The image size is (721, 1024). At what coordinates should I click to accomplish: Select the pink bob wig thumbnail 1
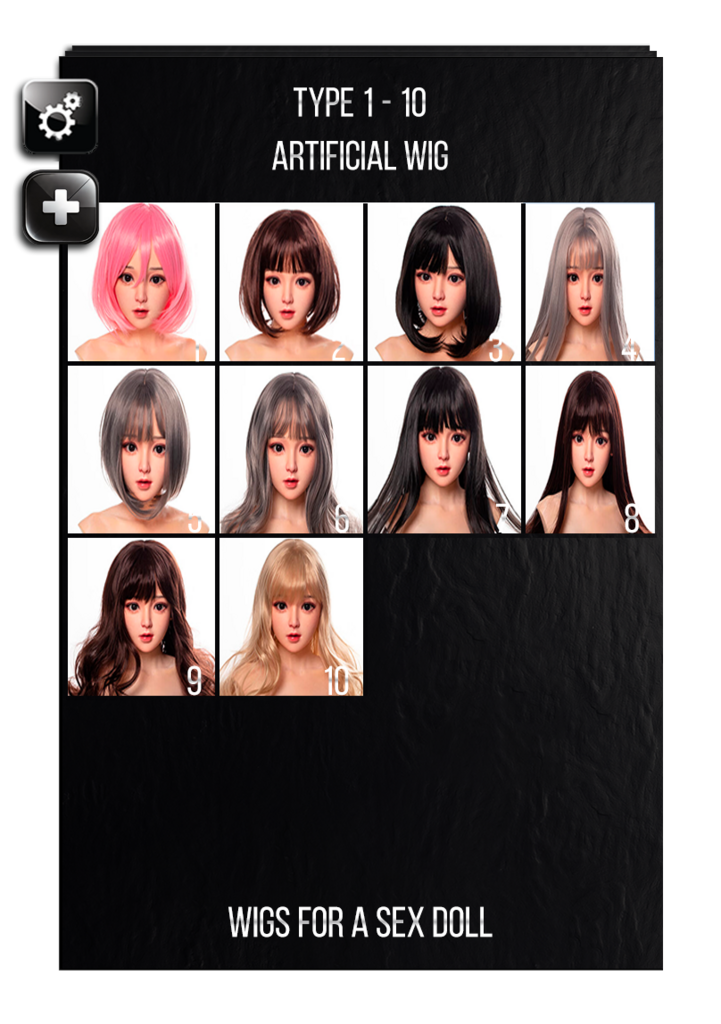[141, 281]
